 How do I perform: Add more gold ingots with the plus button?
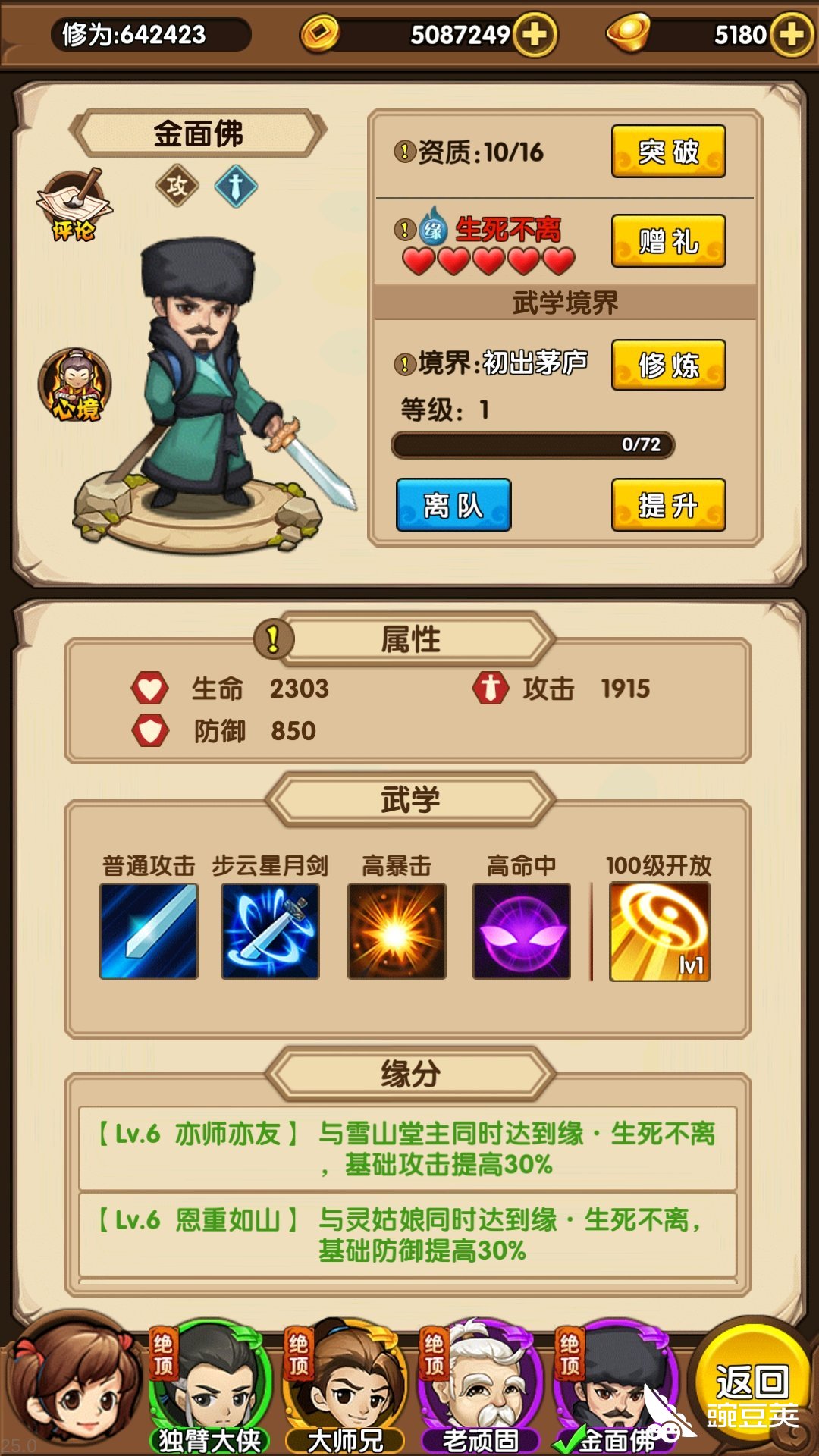coord(792,35)
